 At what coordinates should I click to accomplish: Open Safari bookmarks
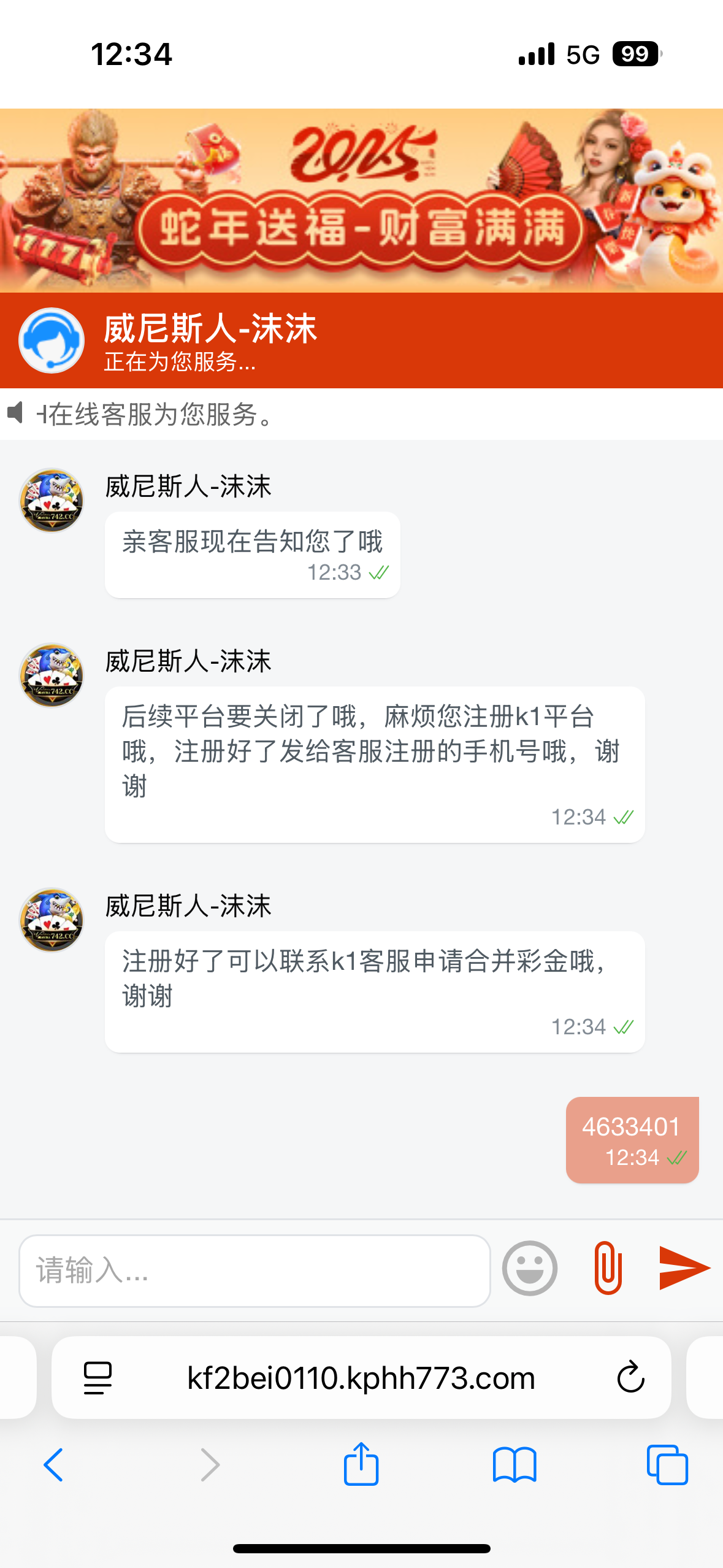pyautogui.click(x=515, y=1465)
